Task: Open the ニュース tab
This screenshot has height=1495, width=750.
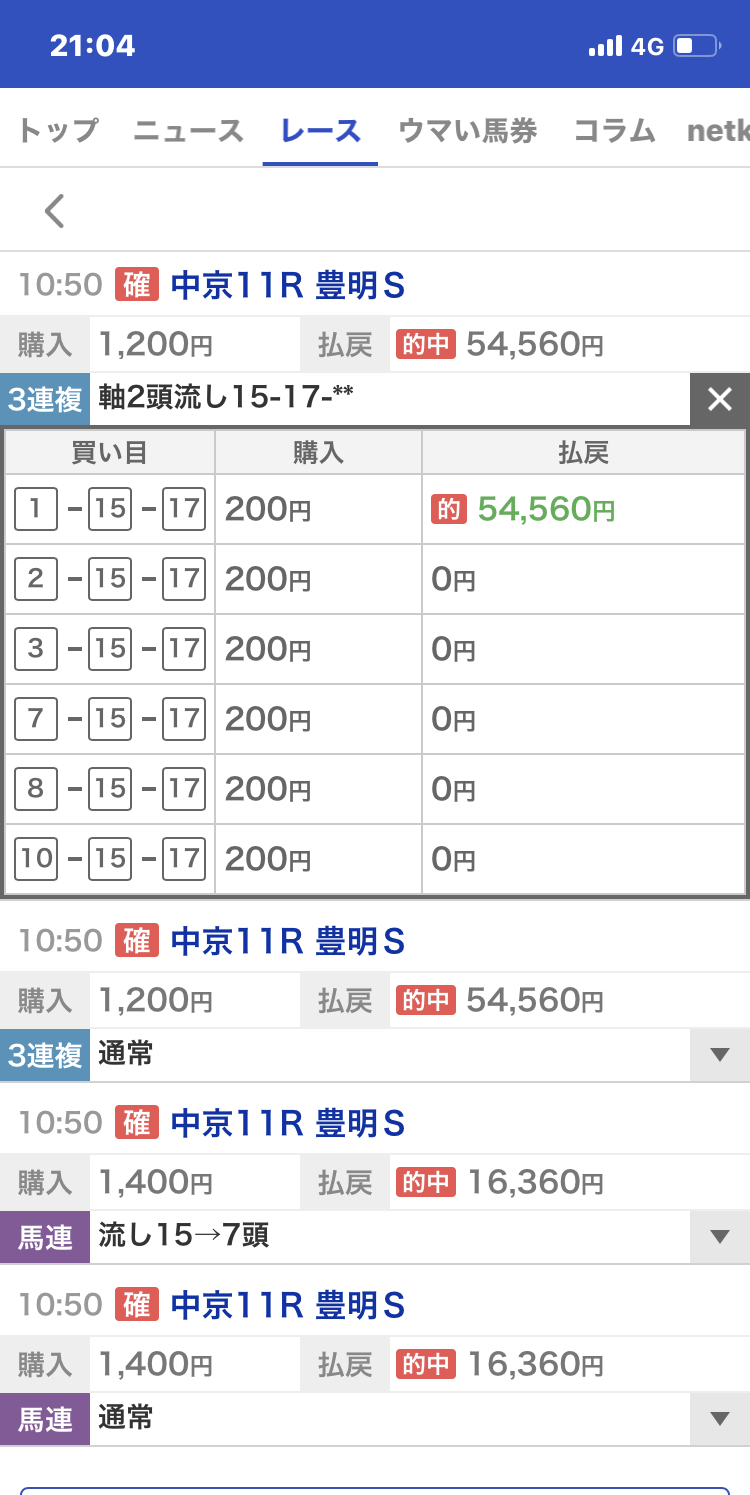Action: tap(188, 131)
